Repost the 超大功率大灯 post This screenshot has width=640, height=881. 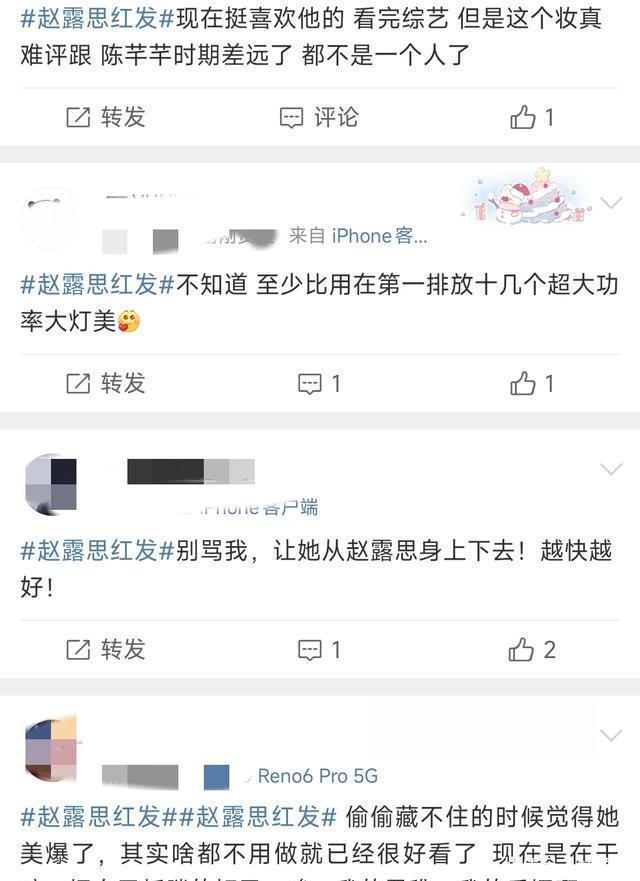click(106, 383)
